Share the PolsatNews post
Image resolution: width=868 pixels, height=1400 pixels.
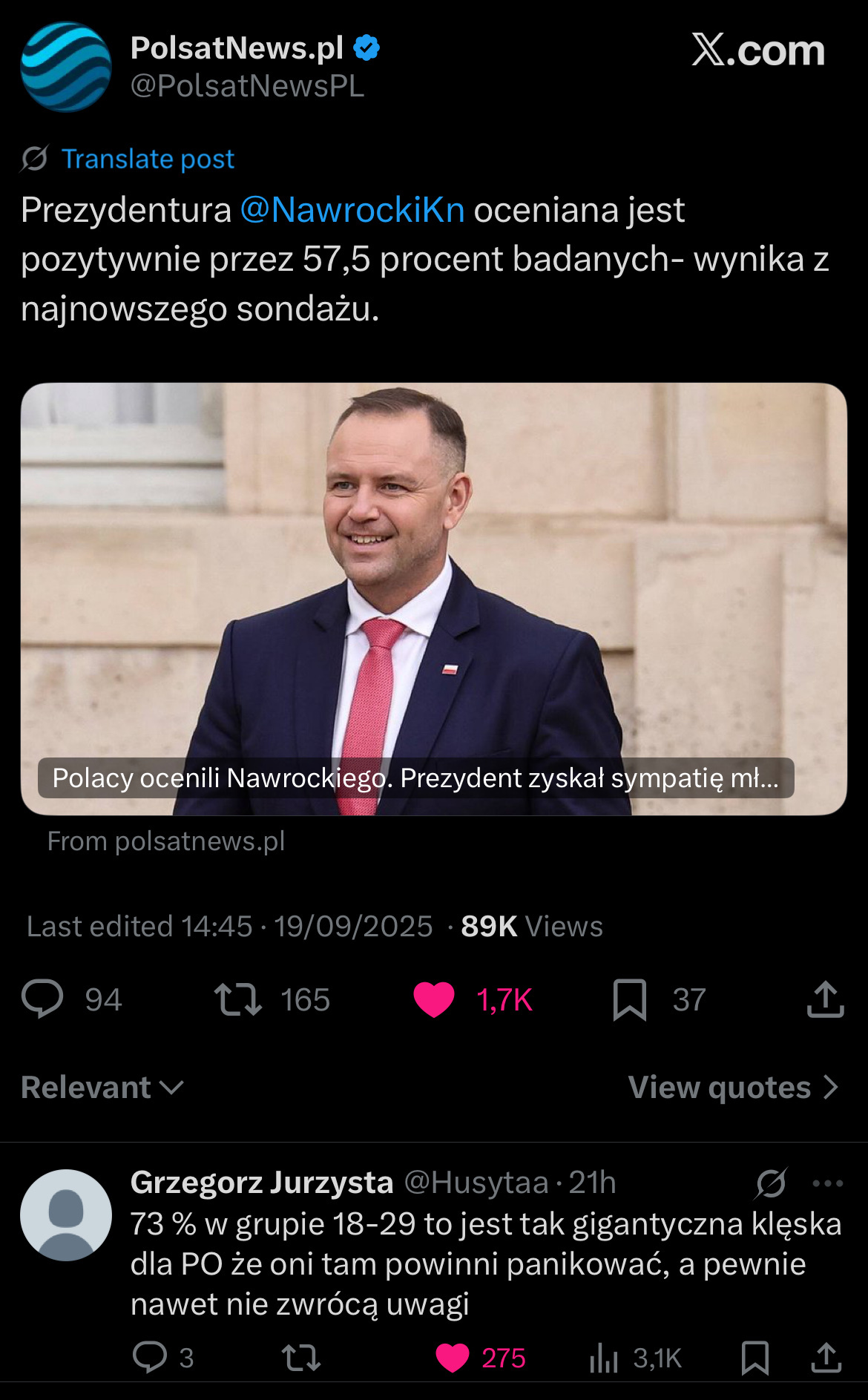coord(825,999)
